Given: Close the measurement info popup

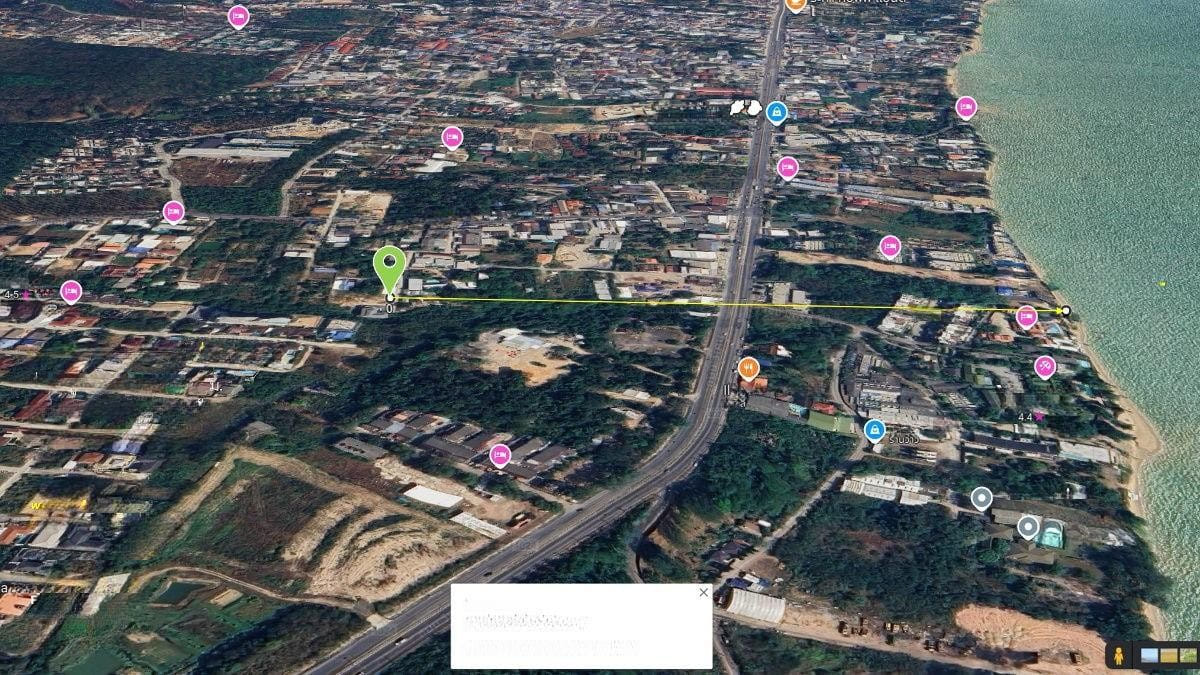Looking at the screenshot, I should coord(703,593).
